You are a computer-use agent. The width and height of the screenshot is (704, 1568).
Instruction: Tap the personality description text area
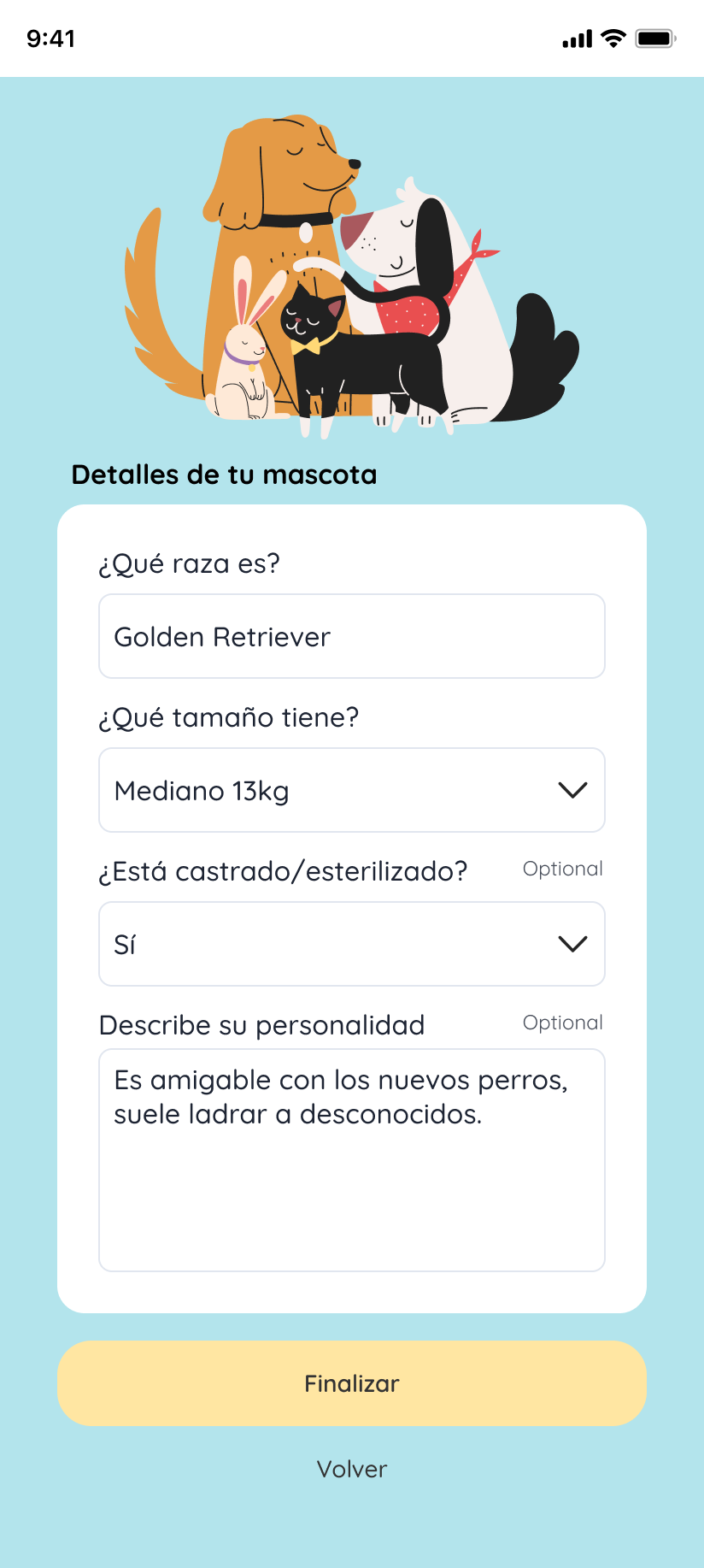[352, 1160]
